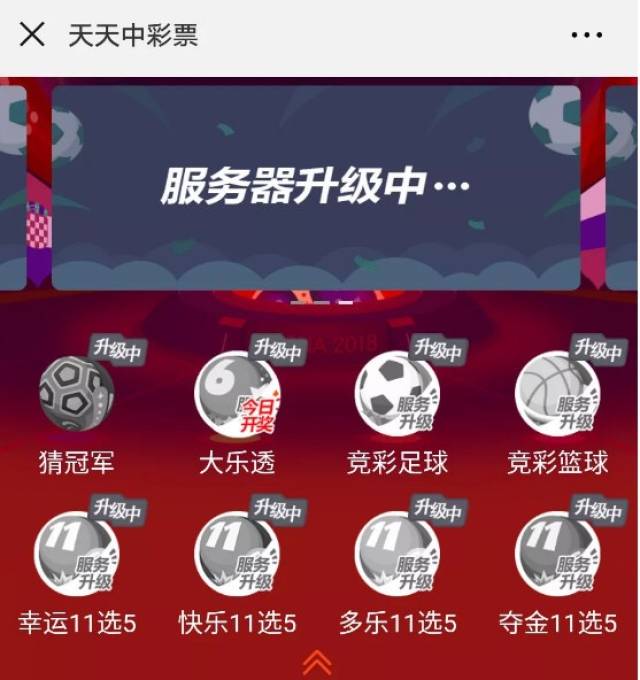Screen dimensions: 640x680
Task: Open the 服务器升级中 banner
Action: [x=316, y=187]
